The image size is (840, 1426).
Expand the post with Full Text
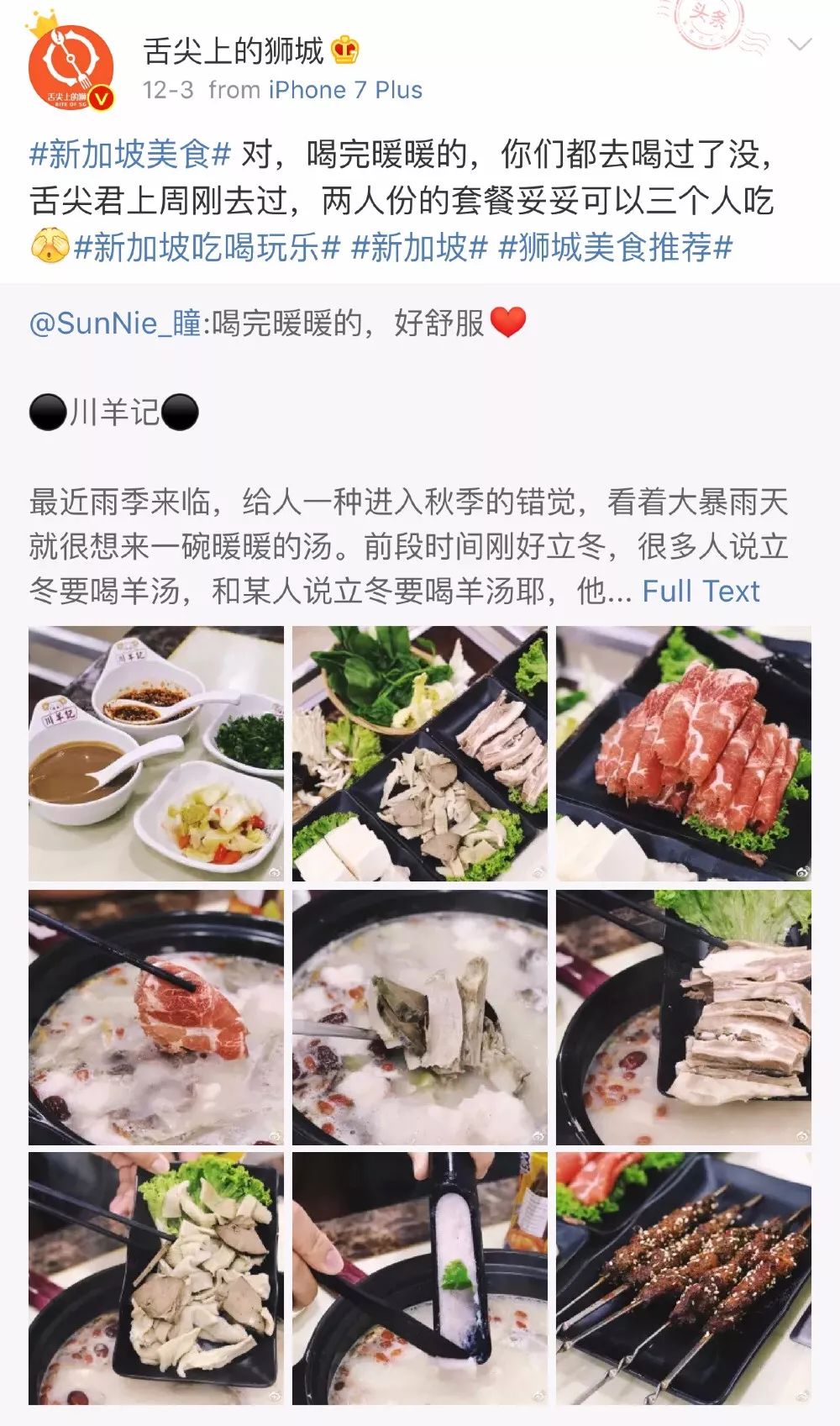[701, 591]
